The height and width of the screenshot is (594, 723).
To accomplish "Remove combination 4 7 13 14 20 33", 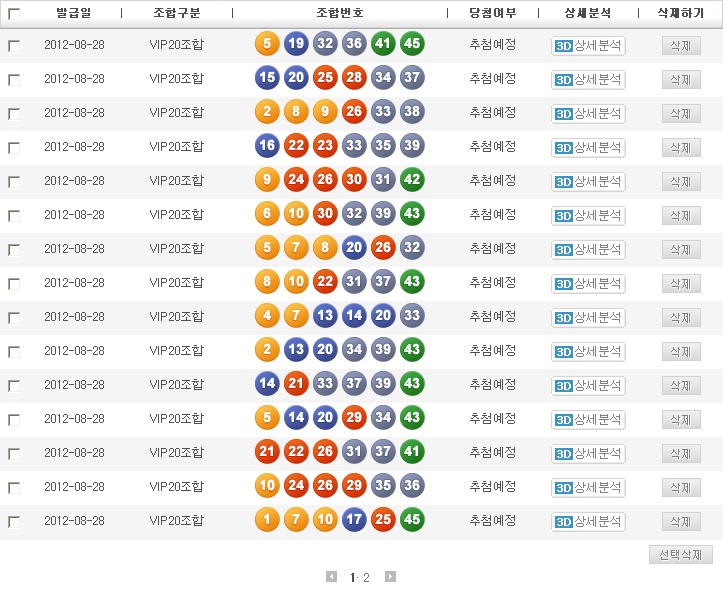I will pyautogui.click(x=681, y=318).
